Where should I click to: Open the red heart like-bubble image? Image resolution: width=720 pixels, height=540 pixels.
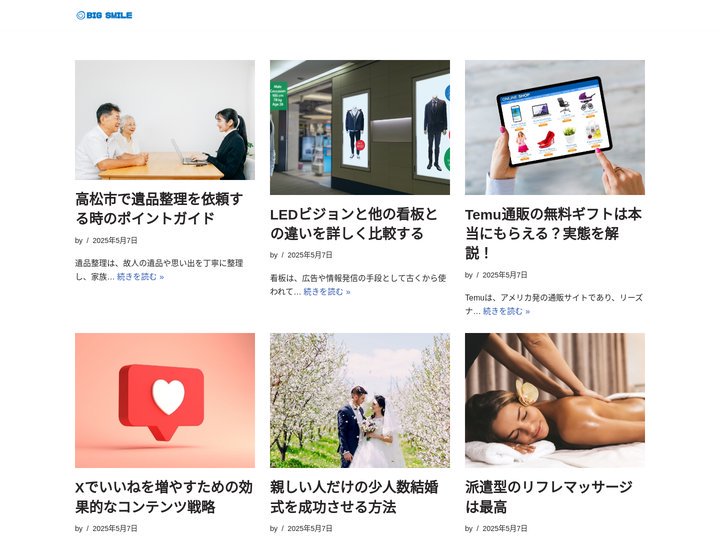coord(164,400)
